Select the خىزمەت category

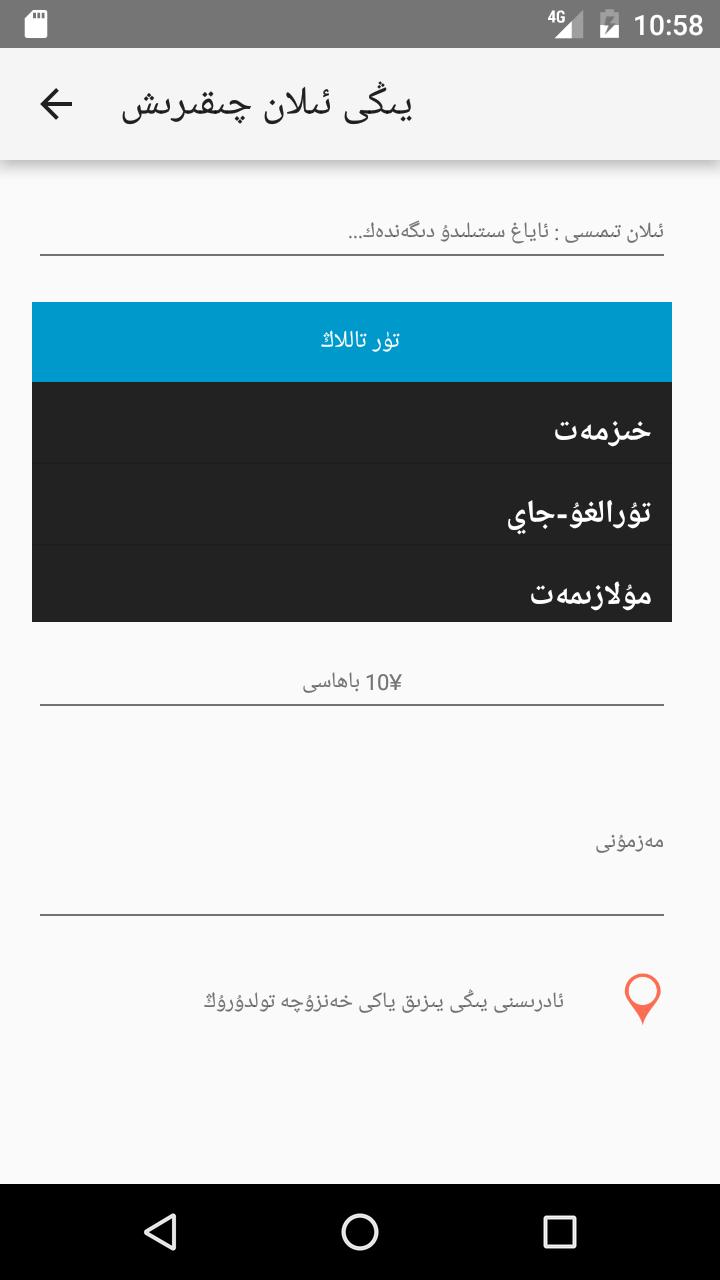(352, 428)
